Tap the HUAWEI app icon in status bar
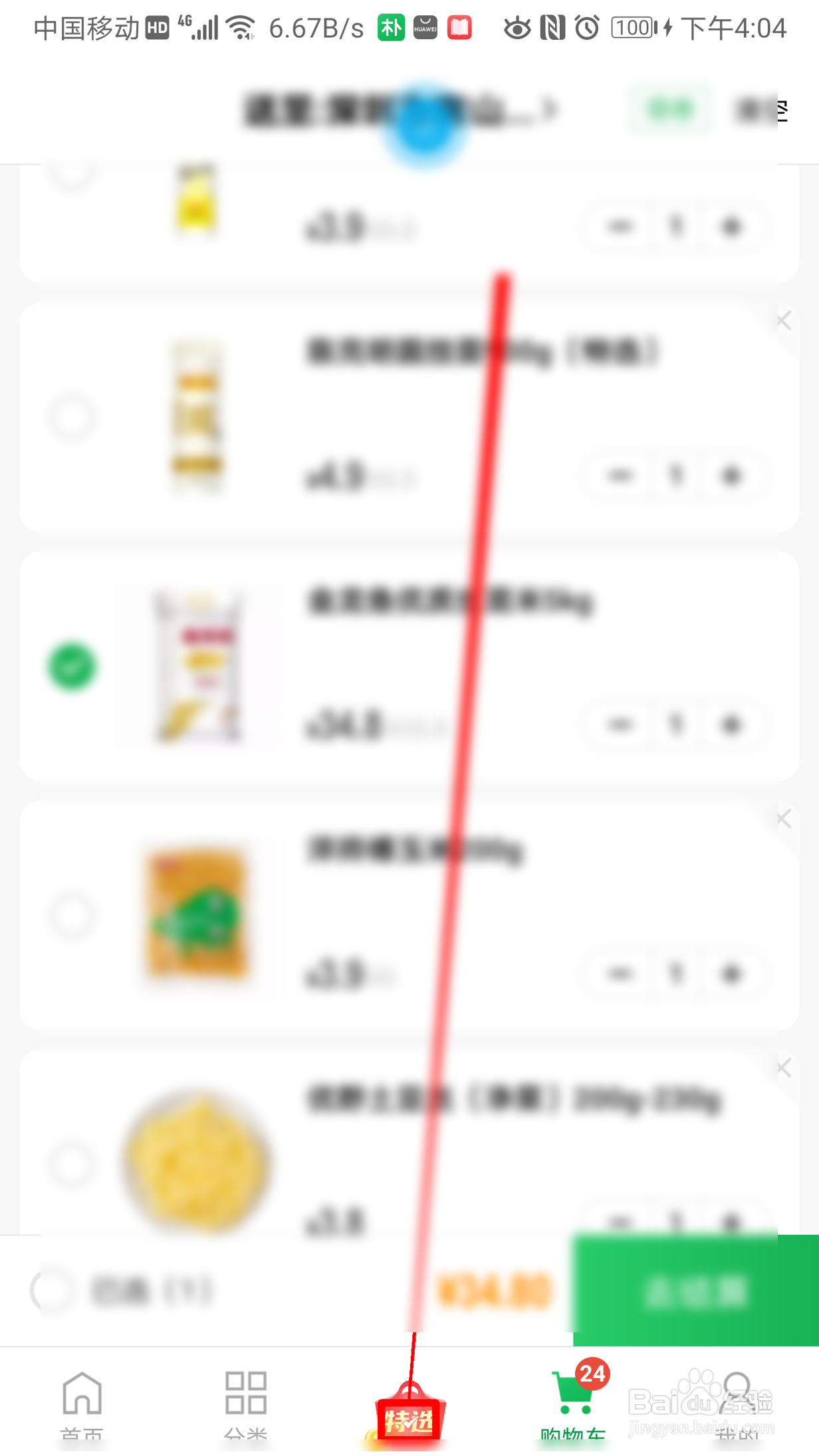The width and height of the screenshot is (819, 1456). [x=425, y=27]
